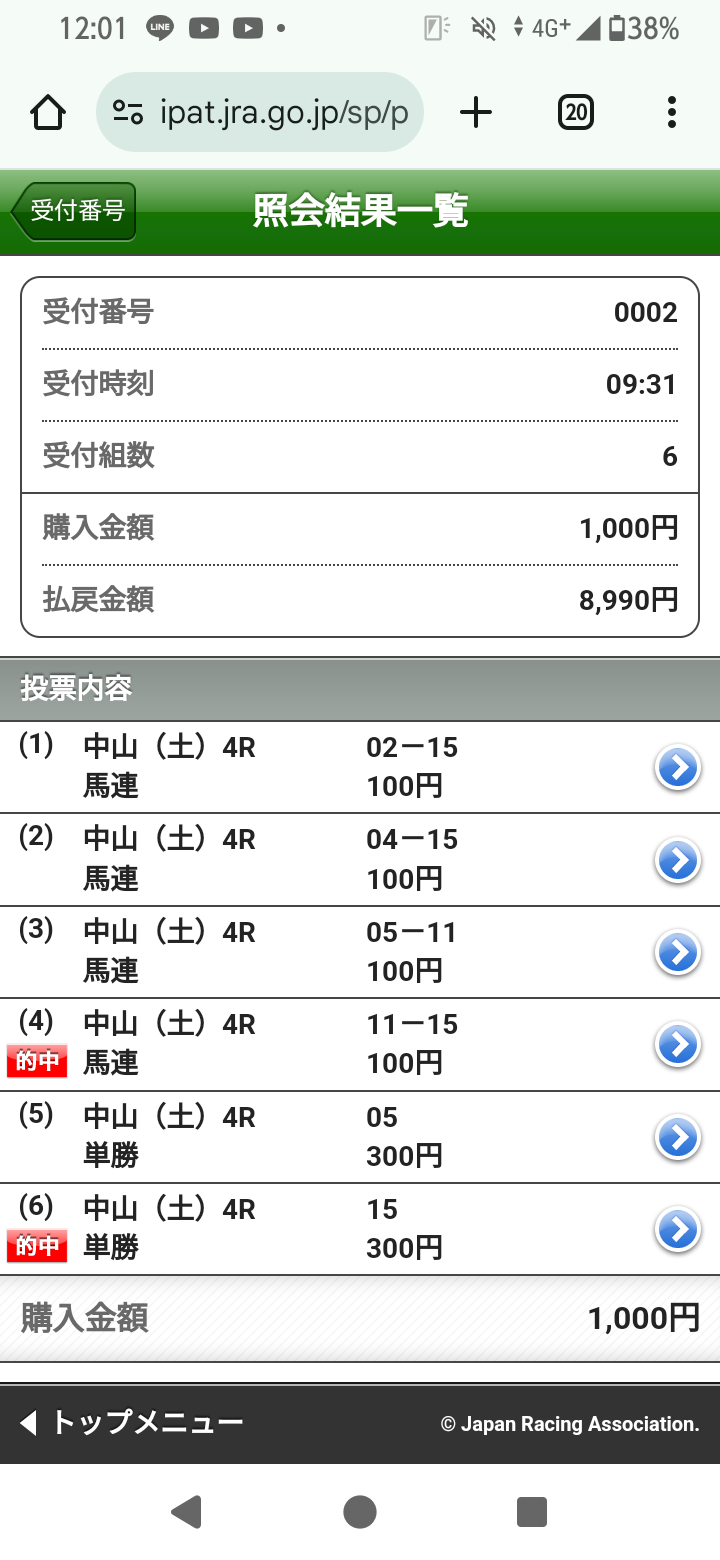Open bet details for 馬連 02-15
The width and height of the screenshot is (720, 1560).
point(677,768)
